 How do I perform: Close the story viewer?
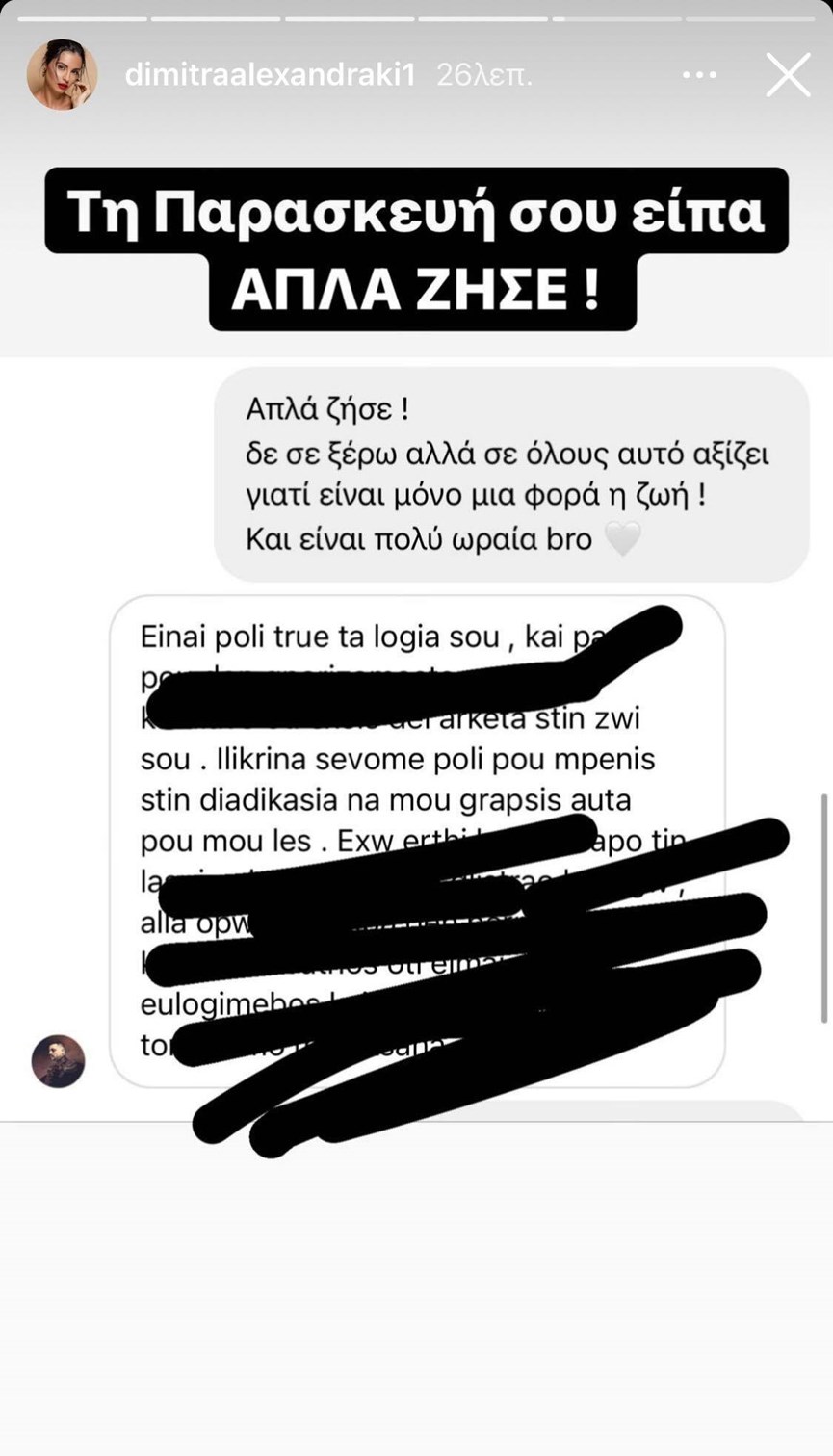788,75
